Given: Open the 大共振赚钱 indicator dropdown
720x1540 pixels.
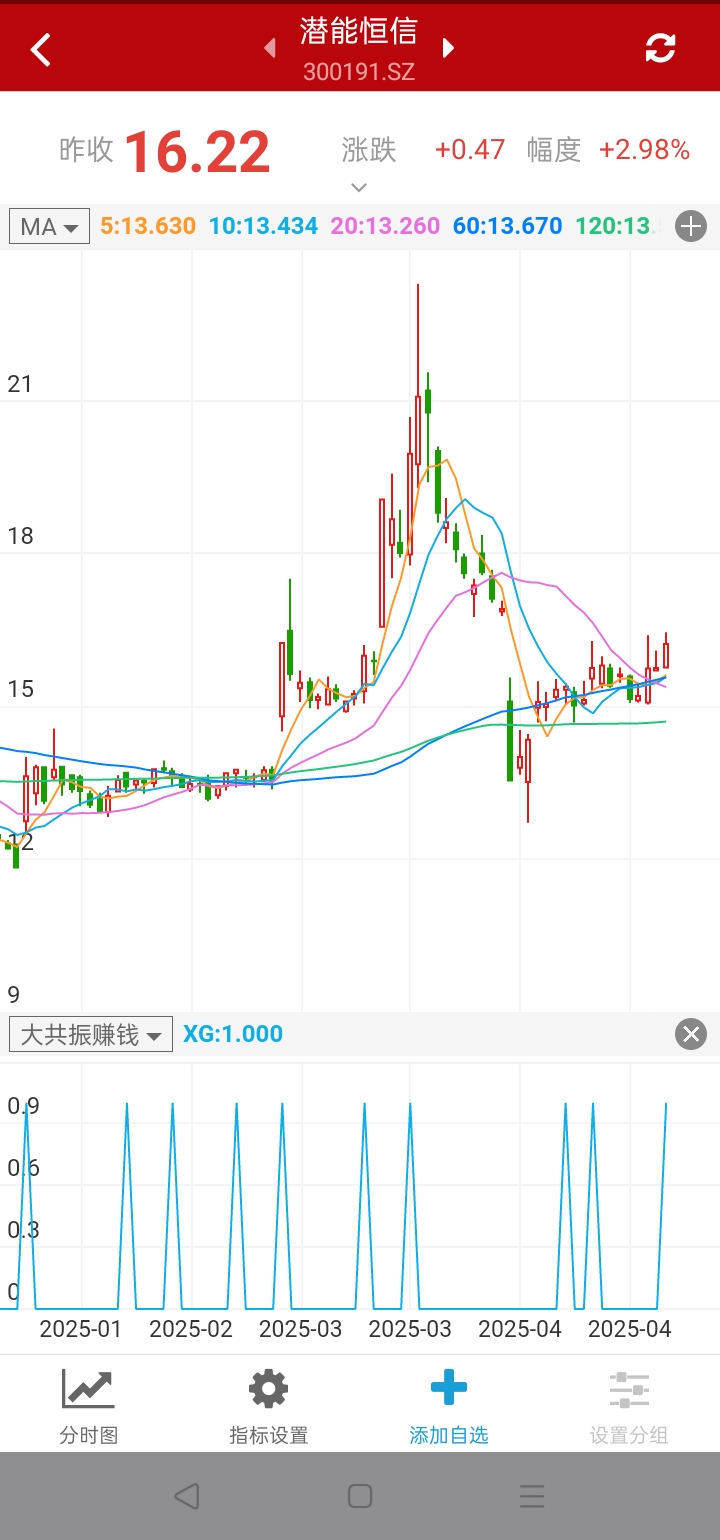Looking at the screenshot, I should [90, 1034].
